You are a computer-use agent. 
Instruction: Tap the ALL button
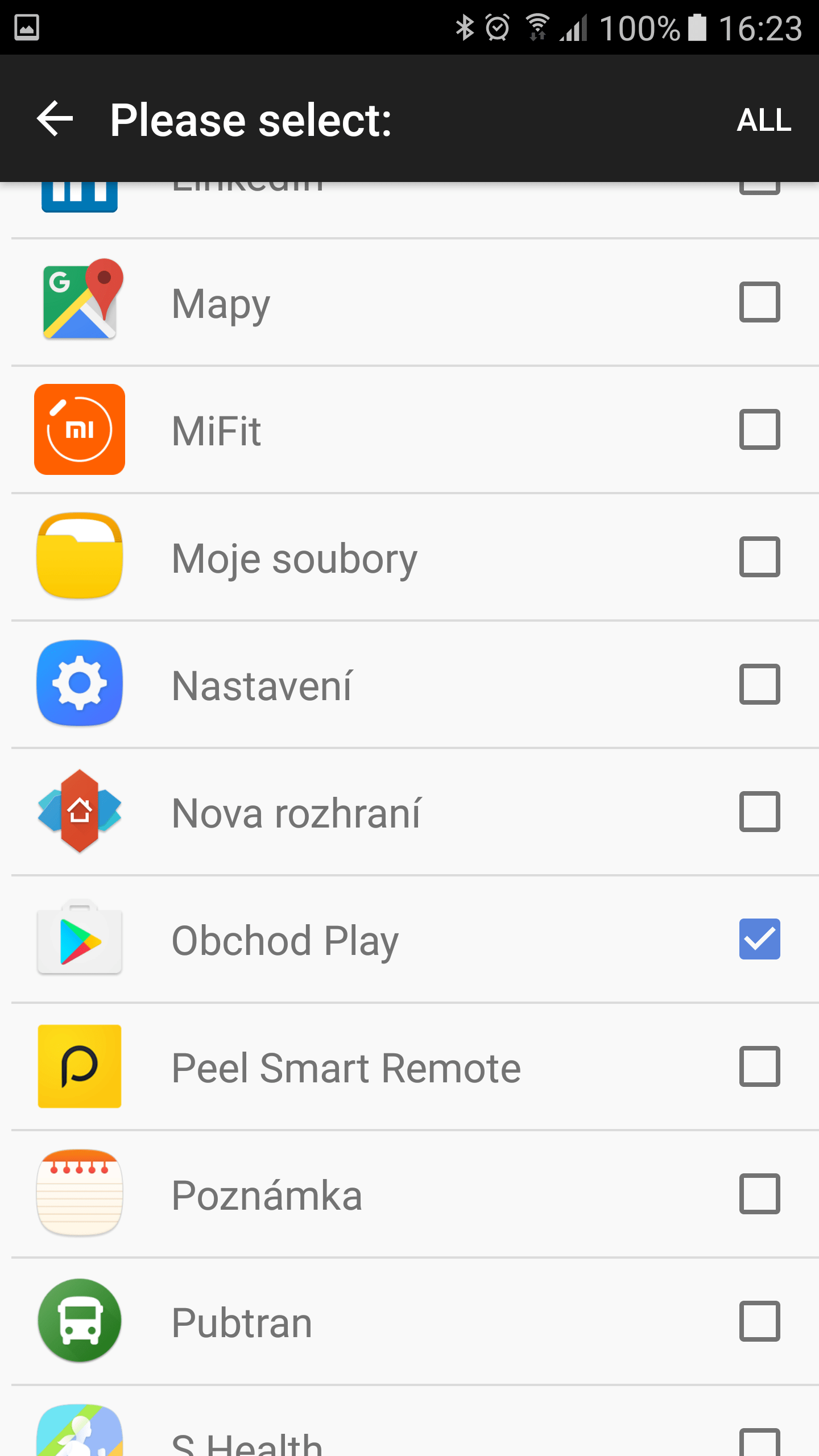764,120
